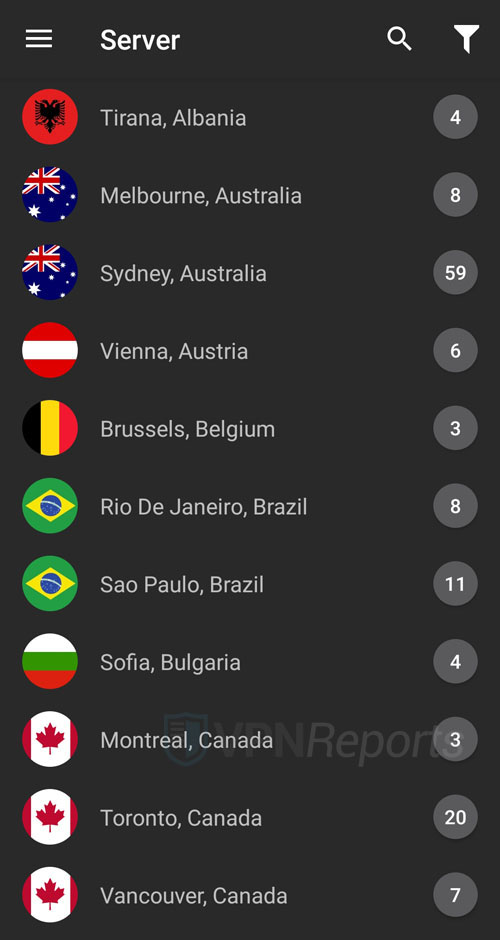Open server search

pos(399,40)
